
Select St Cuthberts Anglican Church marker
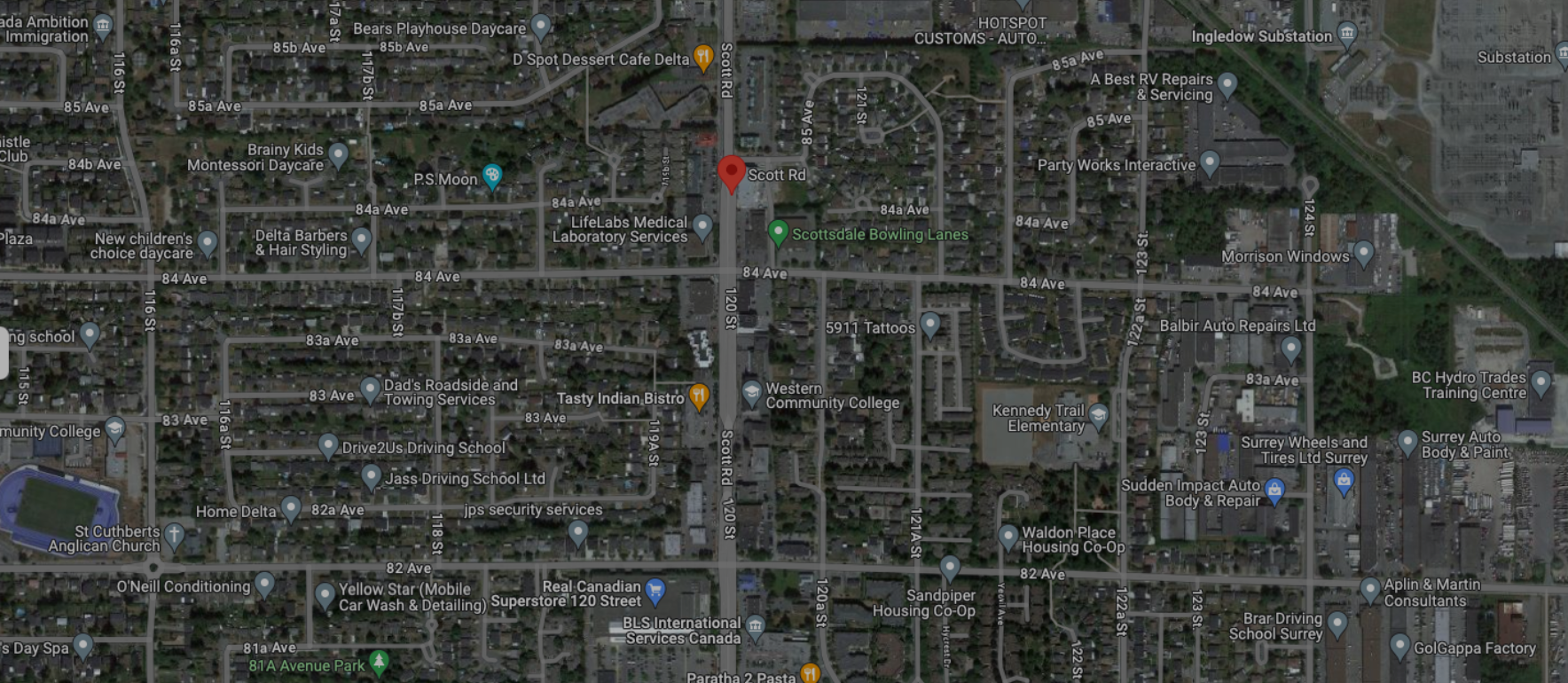point(175,535)
